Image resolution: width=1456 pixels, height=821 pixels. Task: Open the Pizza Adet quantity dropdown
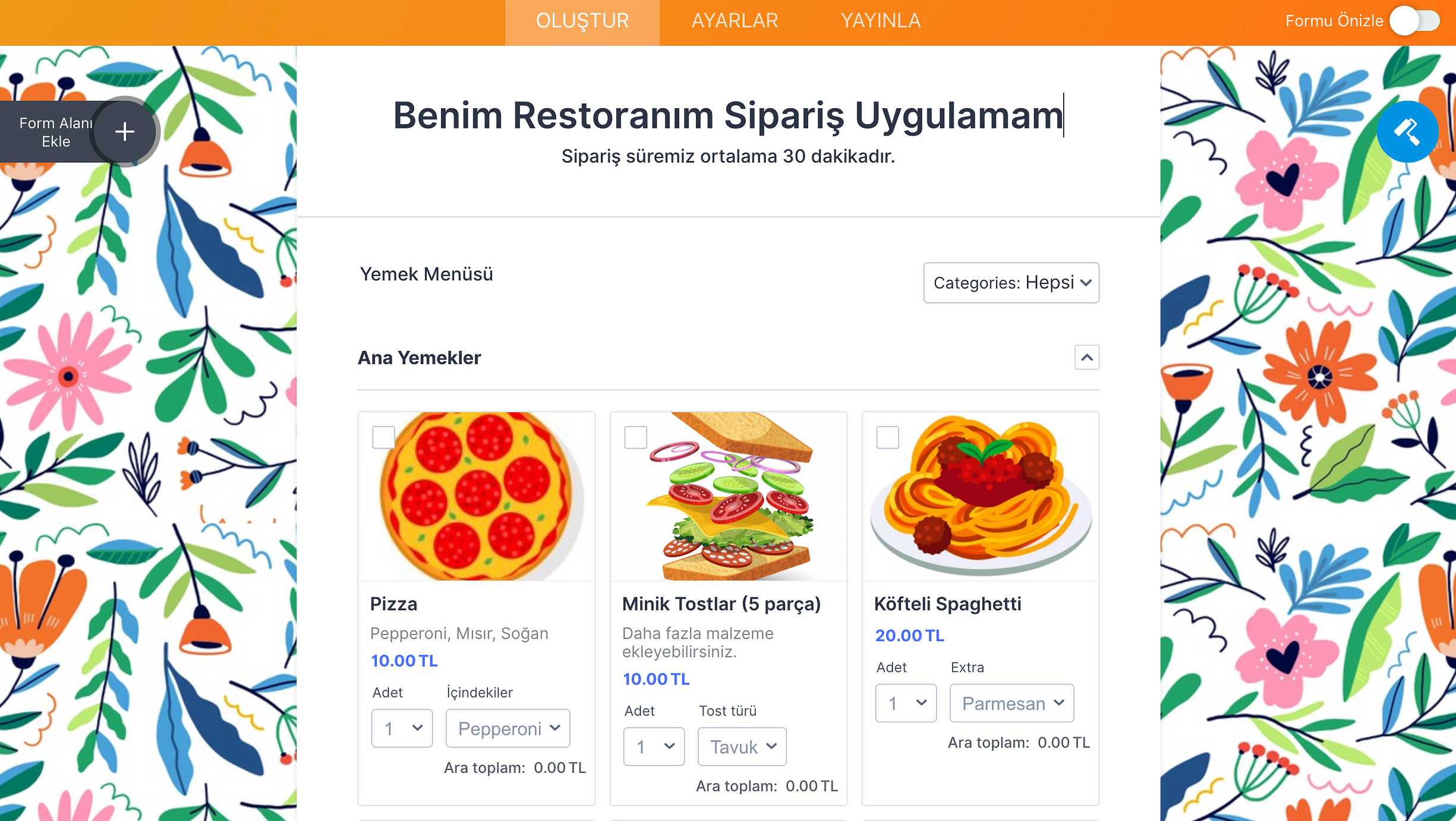[402, 728]
